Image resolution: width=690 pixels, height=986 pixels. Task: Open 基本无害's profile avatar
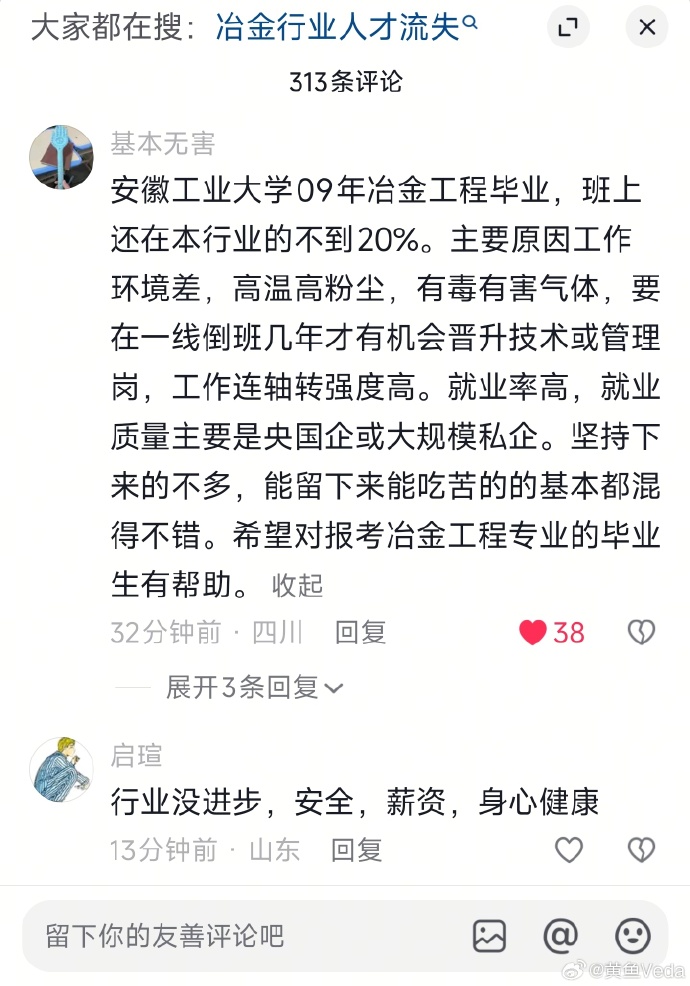pos(61,157)
